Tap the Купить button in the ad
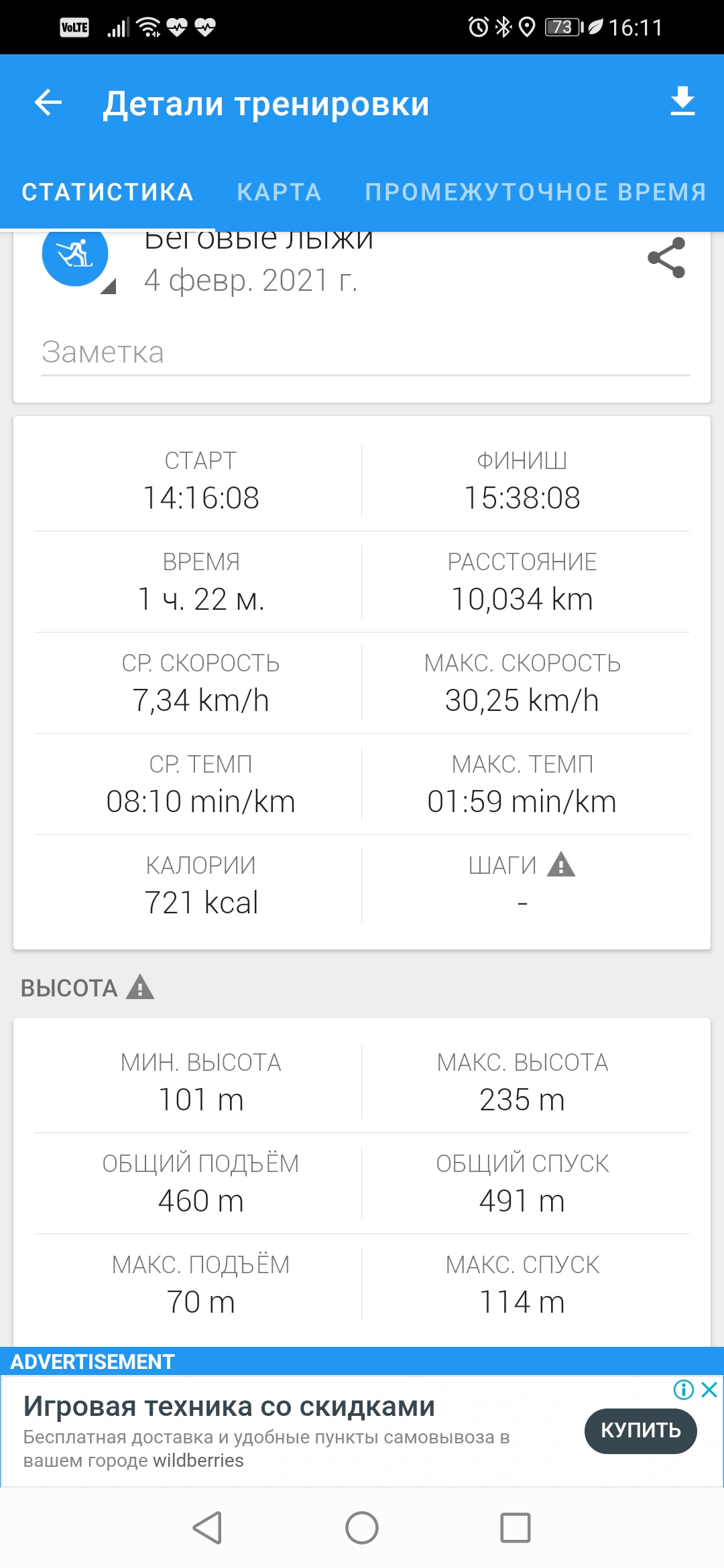 (640, 1430)
